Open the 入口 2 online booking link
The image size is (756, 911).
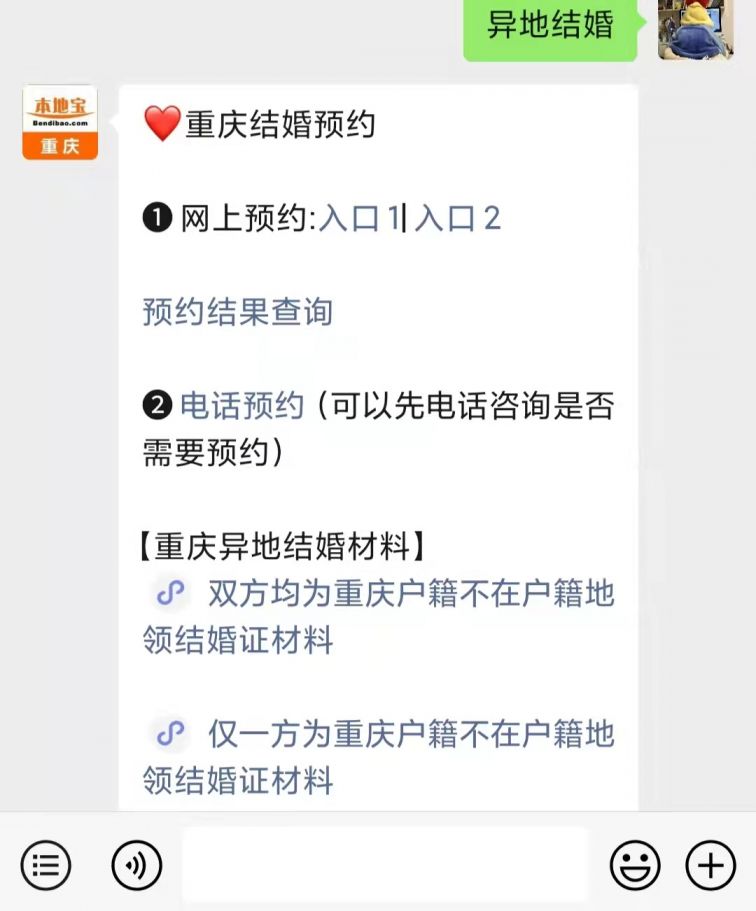click(457, 218)
